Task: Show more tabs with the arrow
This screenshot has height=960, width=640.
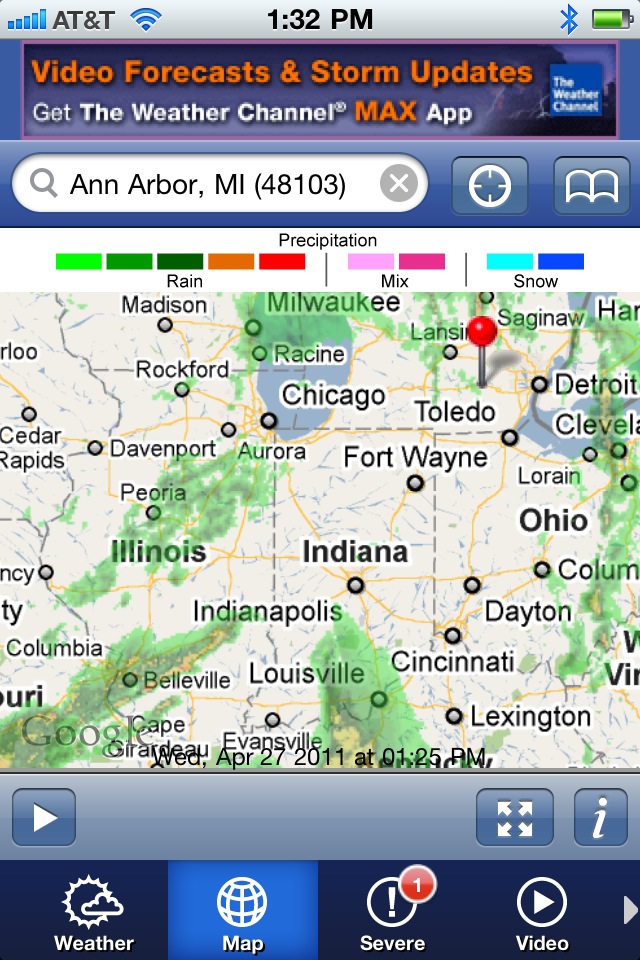Action: point(630,910)
